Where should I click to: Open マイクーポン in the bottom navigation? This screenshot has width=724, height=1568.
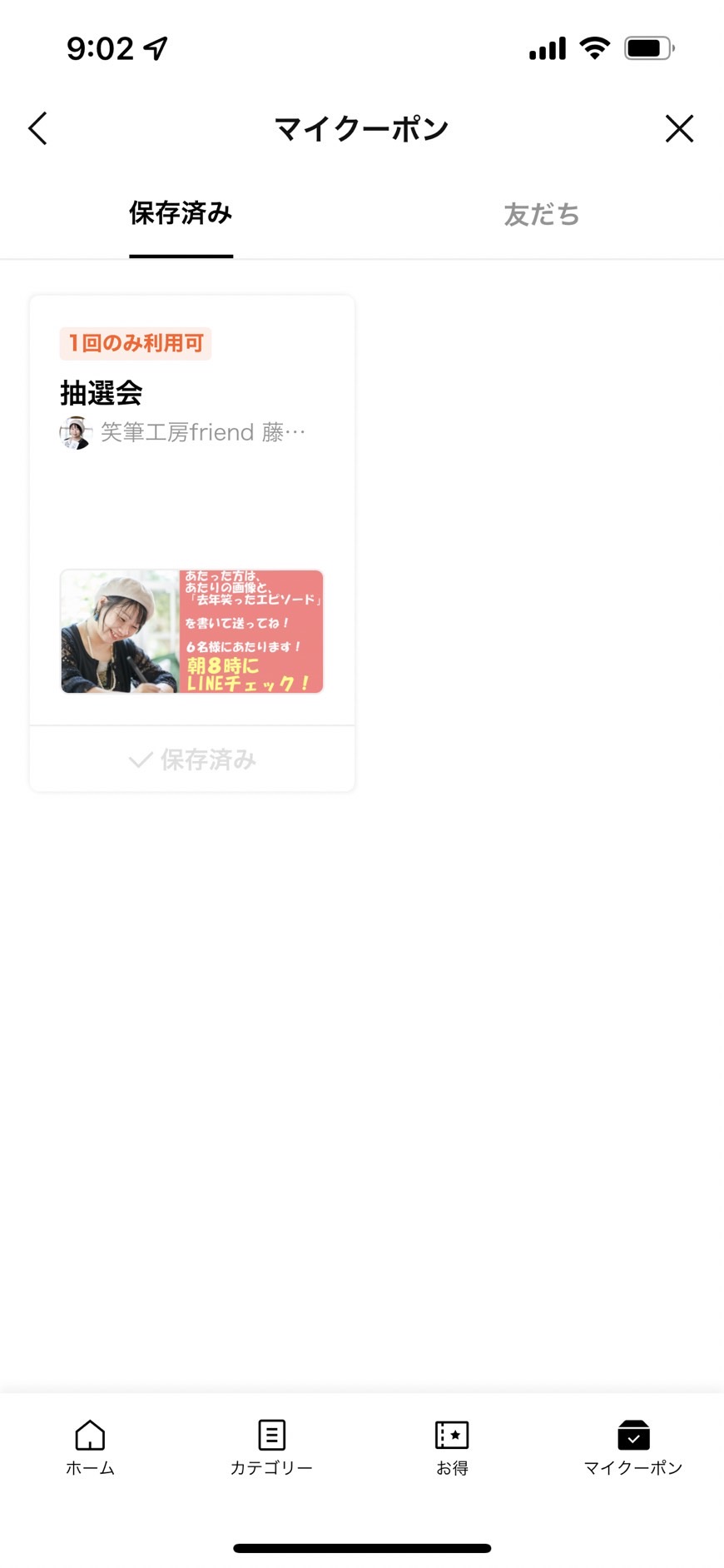633,1447
